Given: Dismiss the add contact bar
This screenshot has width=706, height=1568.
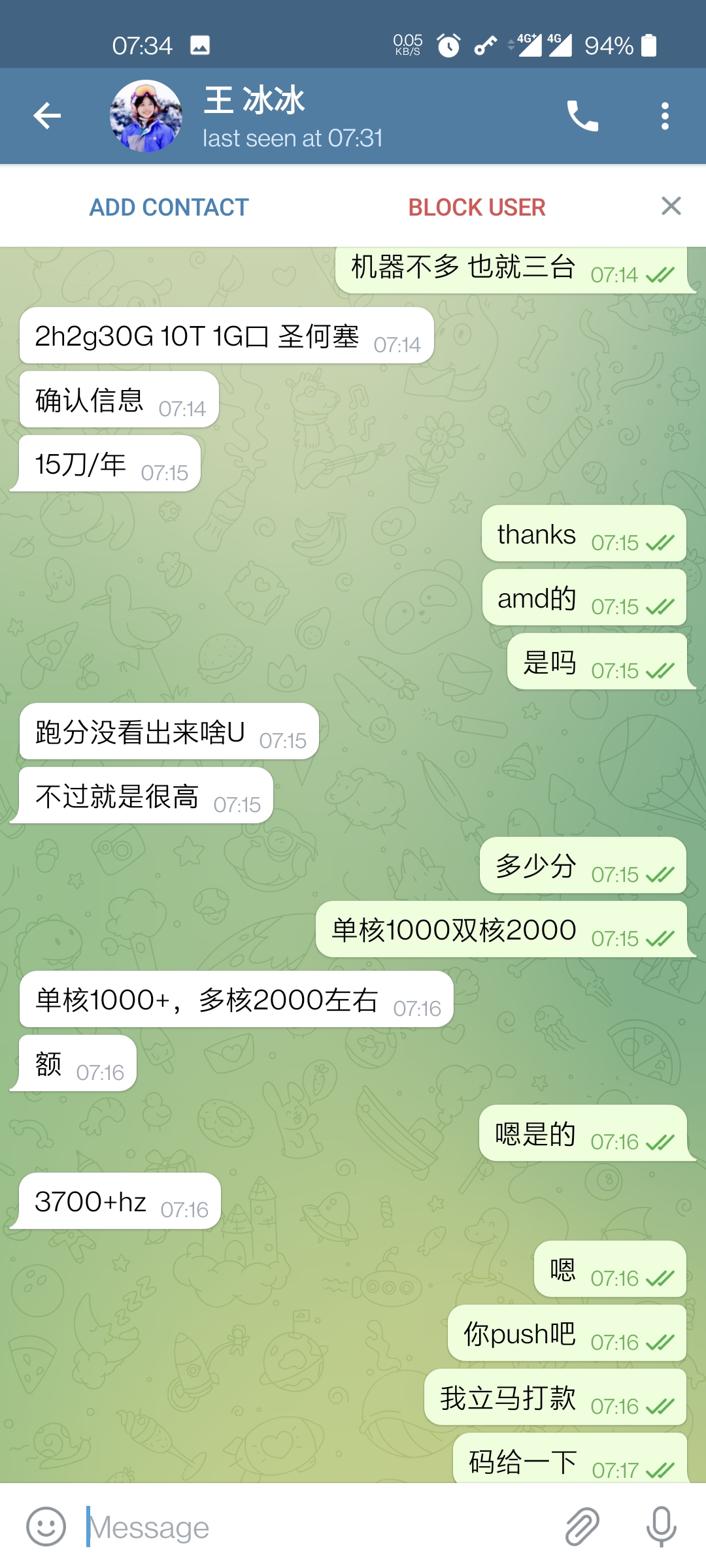Looking at the screenshot, I should pyautogui.click(x=671, y=206).
